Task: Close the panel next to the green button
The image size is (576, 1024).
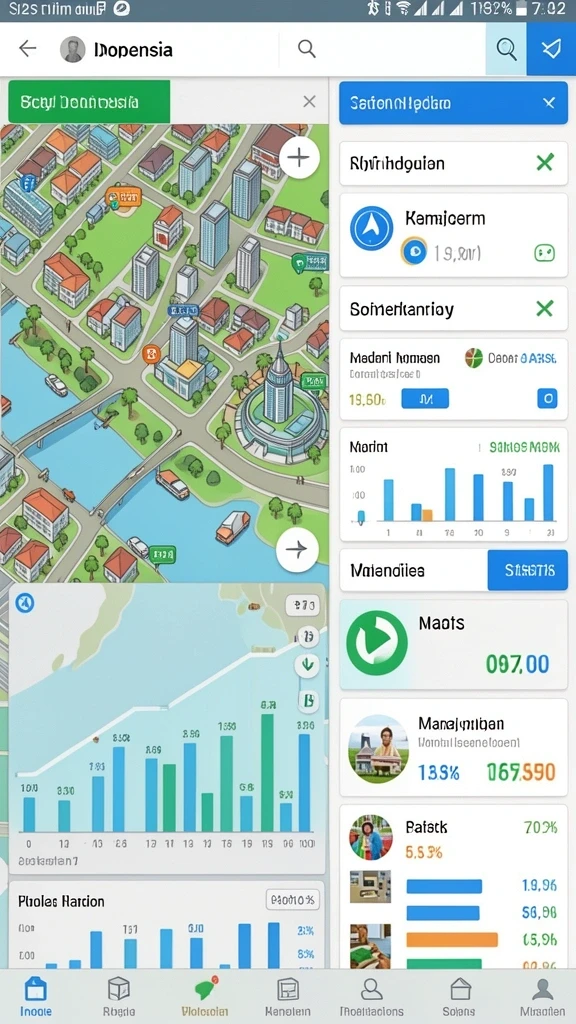Action: tap(310, 101)
